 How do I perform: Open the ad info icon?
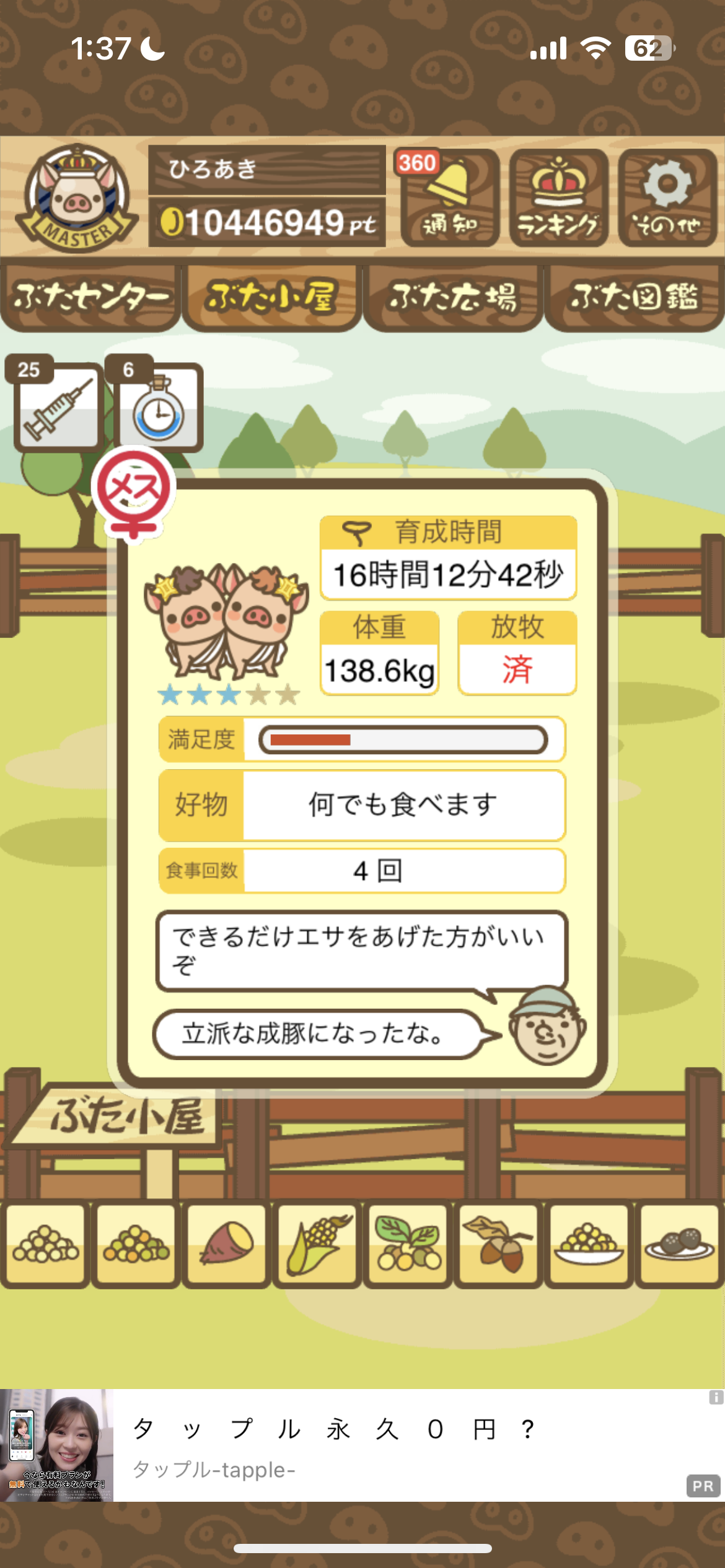coord(716,1397)
